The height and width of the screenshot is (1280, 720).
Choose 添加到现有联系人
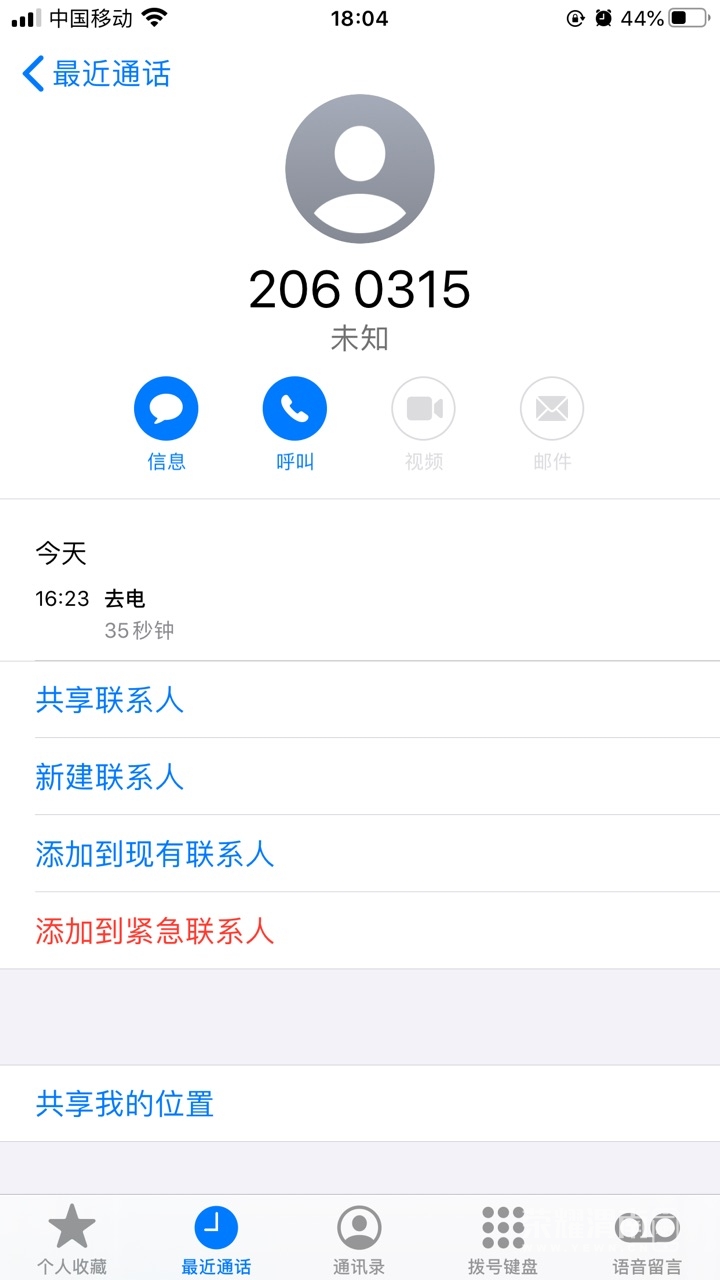click(x=155, y=854)
